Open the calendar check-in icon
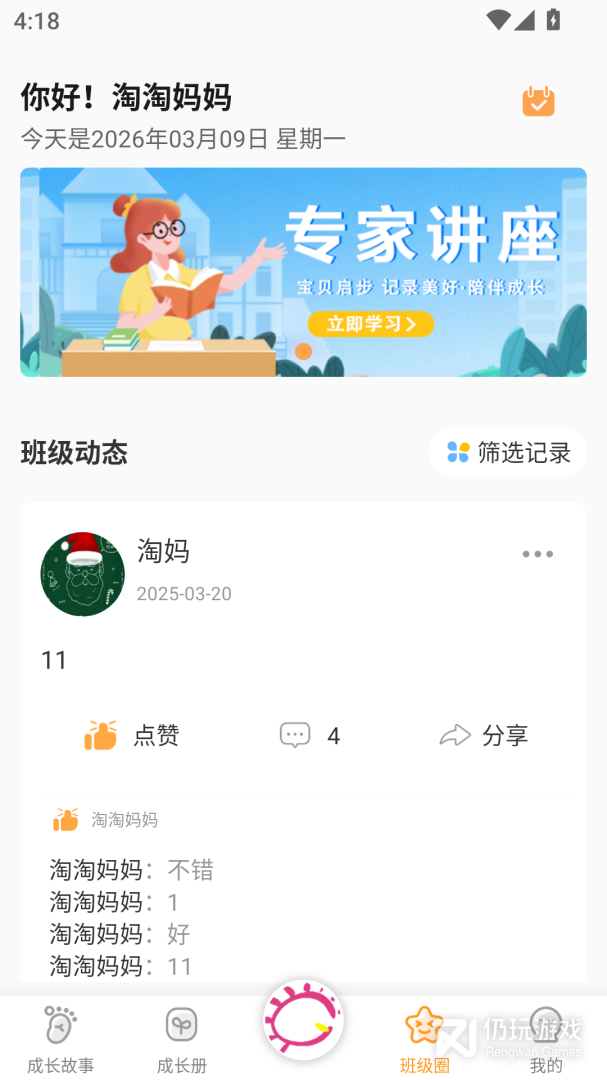 (538, 101)
